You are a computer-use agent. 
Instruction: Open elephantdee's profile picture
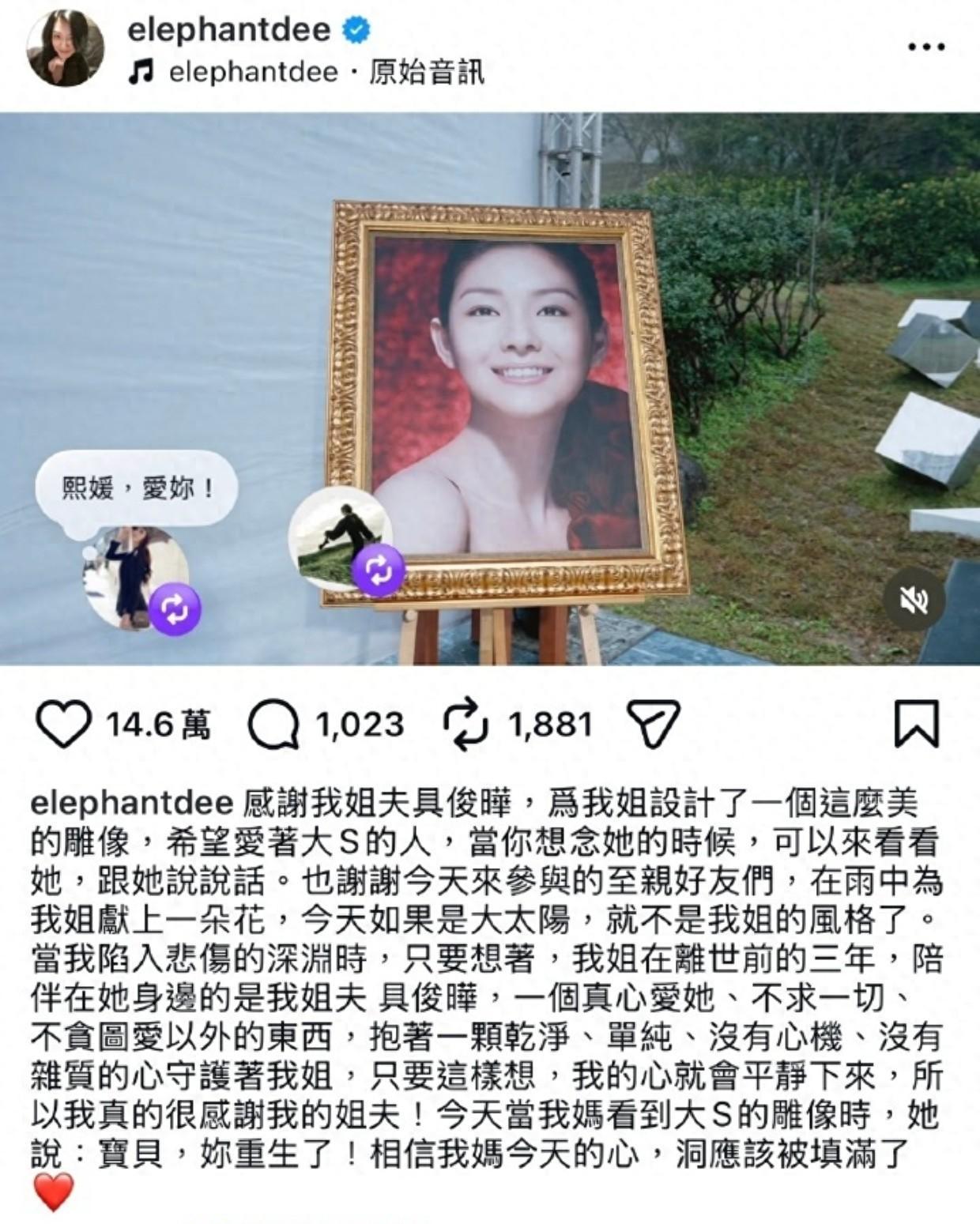(x=66, y=49)
